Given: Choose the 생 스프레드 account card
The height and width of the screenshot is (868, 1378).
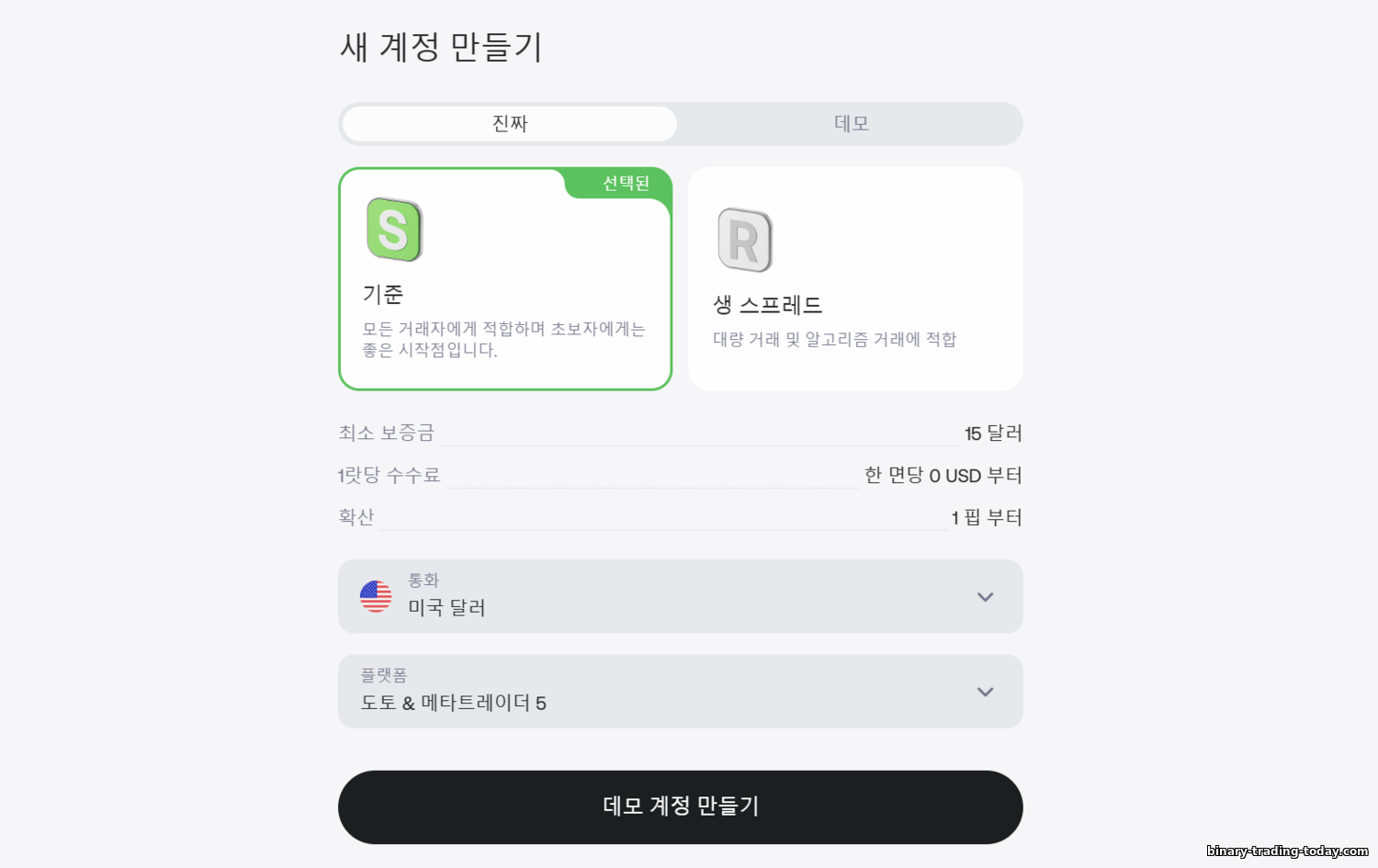Looking at the screenshot, I should point(855,279).
